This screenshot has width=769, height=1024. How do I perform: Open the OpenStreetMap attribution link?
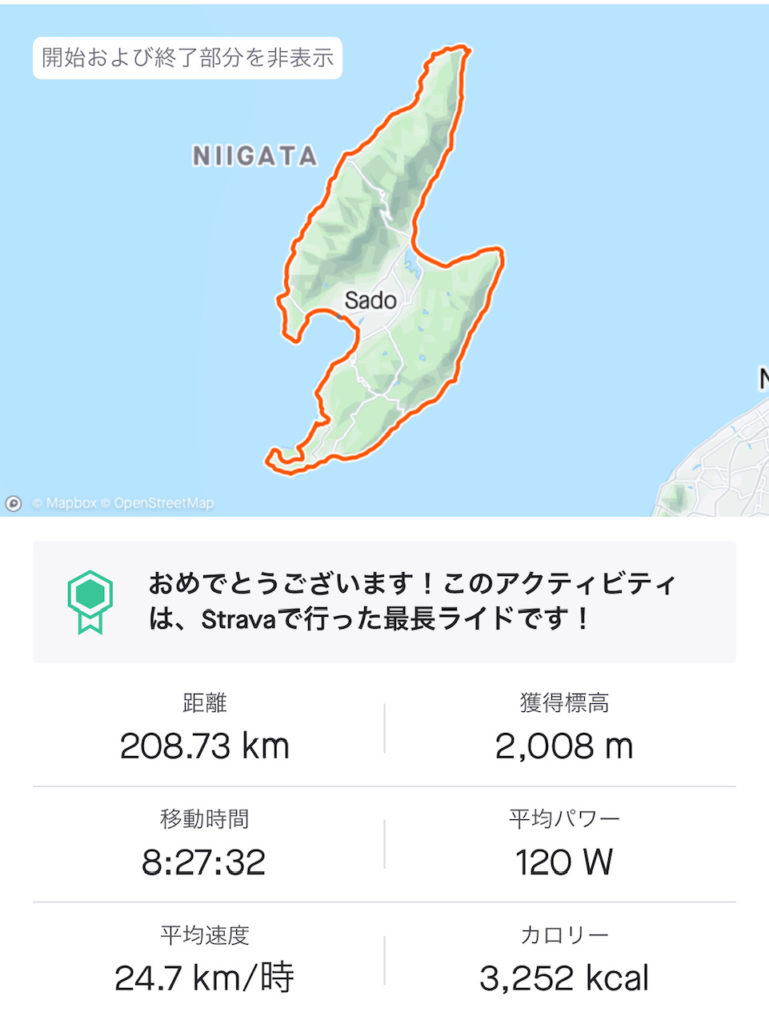(162, 503)
